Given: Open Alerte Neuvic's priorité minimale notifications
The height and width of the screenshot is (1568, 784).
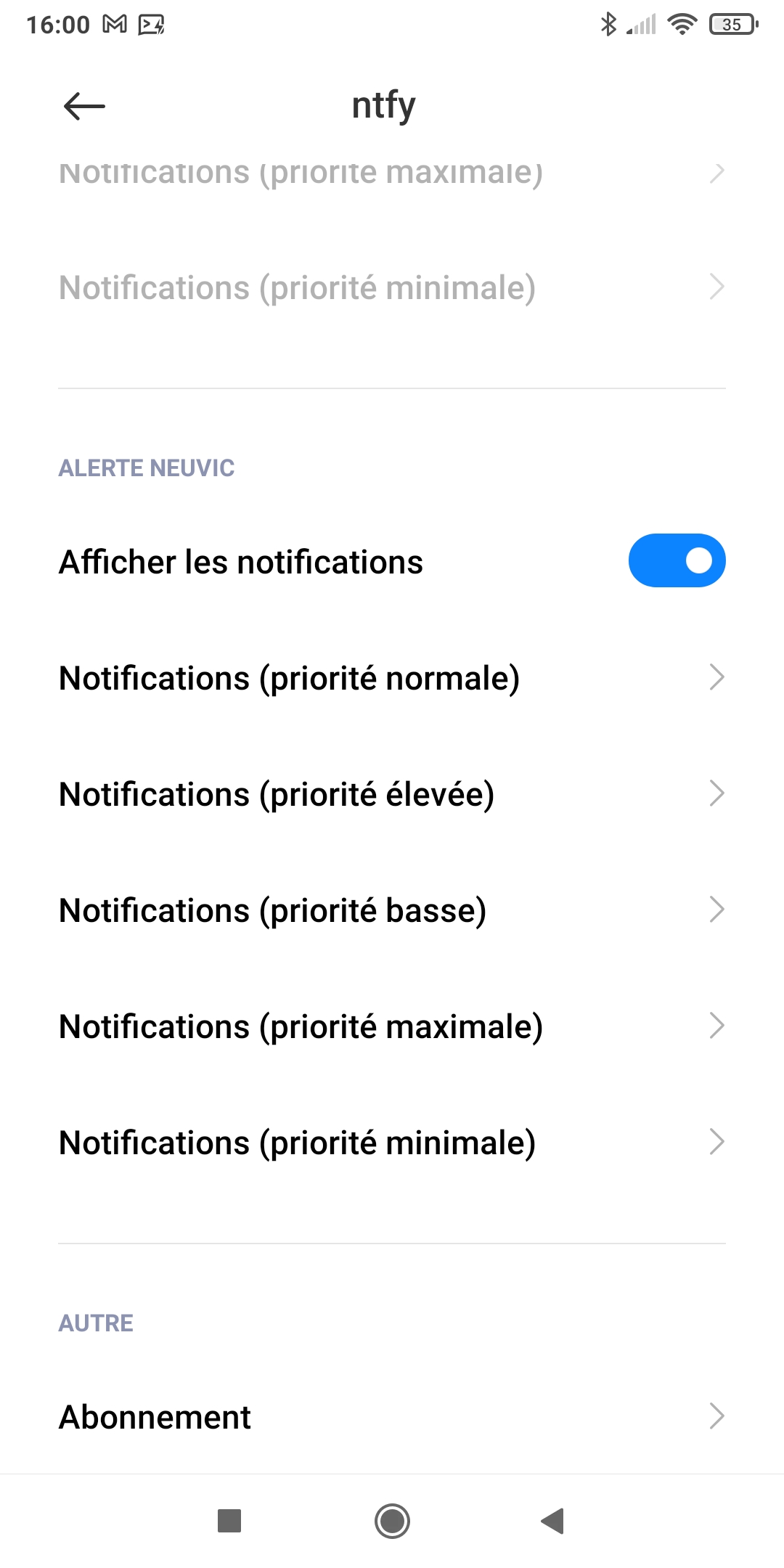Looking at the screenshot, I should [x=392, y=1143].
